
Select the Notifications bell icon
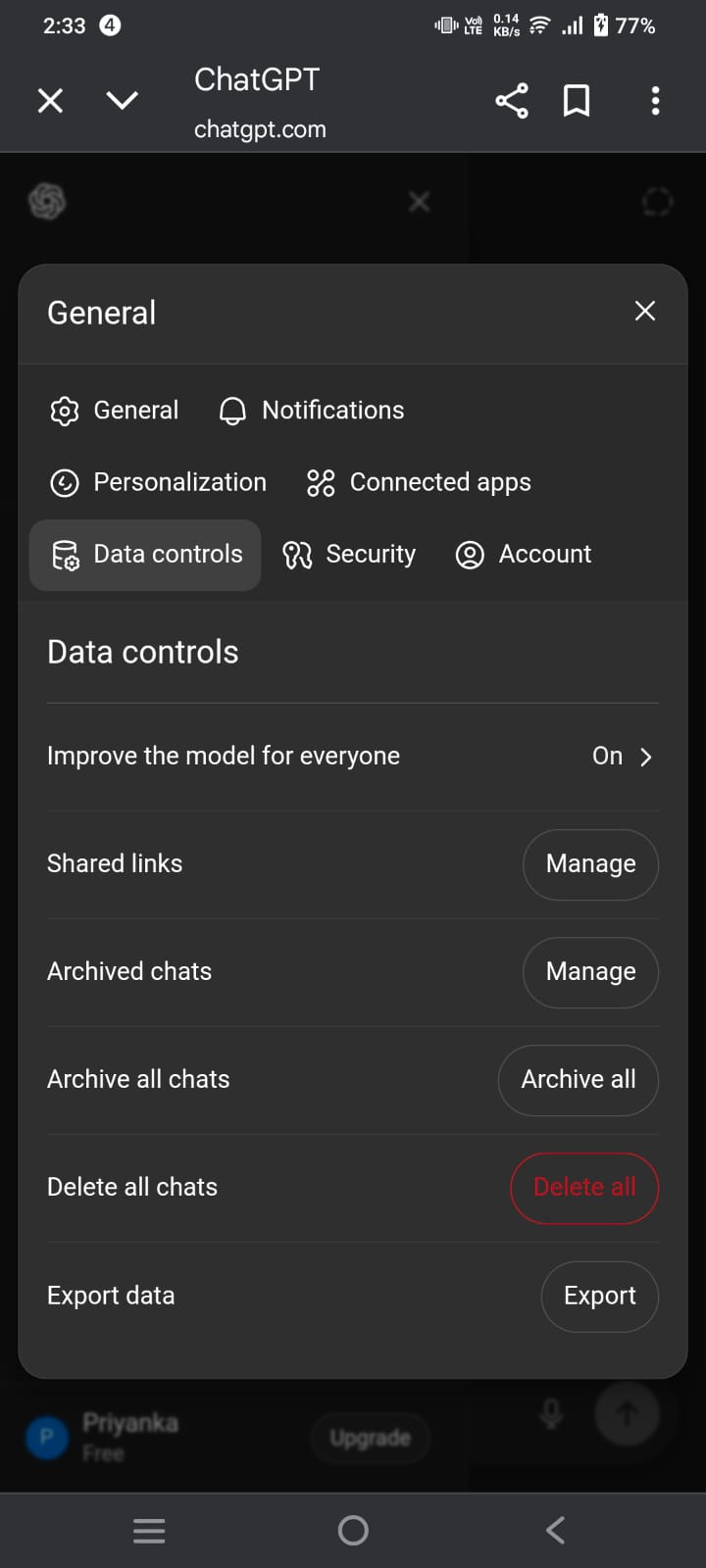pos(232,411)
